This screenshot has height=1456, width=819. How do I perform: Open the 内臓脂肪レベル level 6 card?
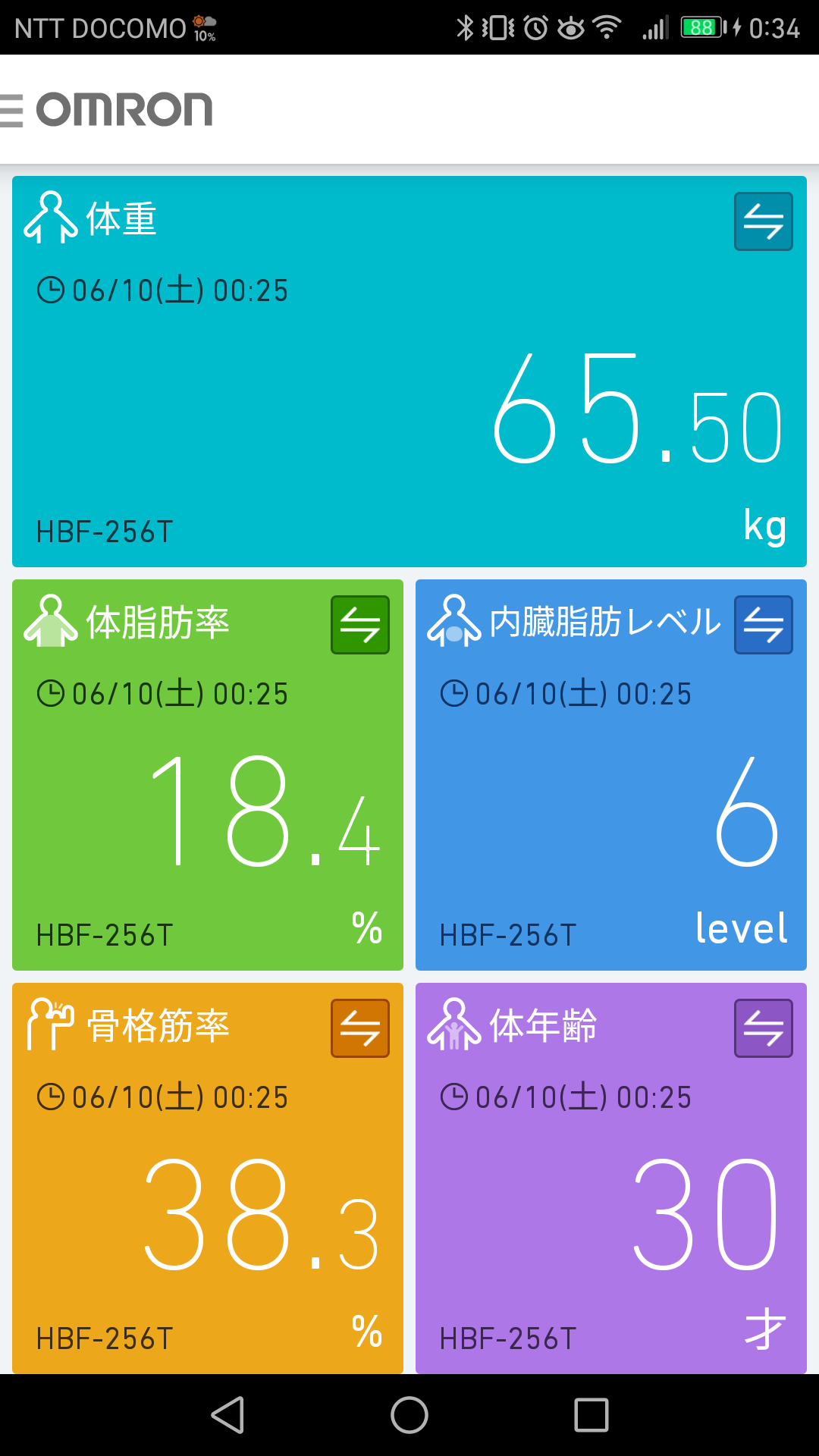pos(611,775)
